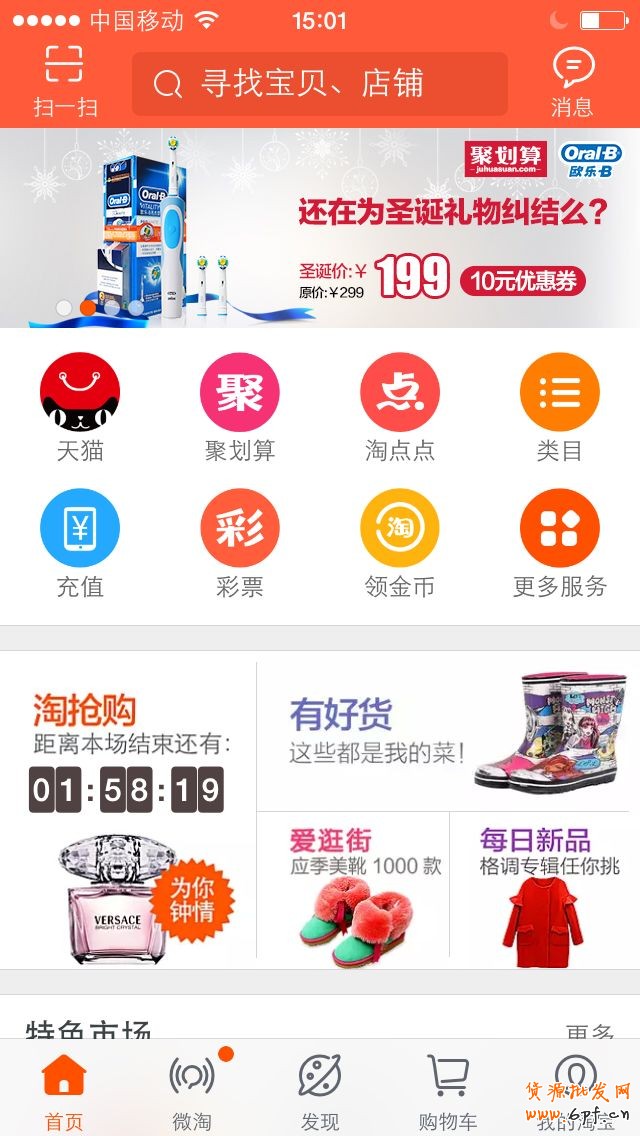Open 天猫 shortcut
640x1136 pixels.
pyautogui.click(x=80, y=407)
